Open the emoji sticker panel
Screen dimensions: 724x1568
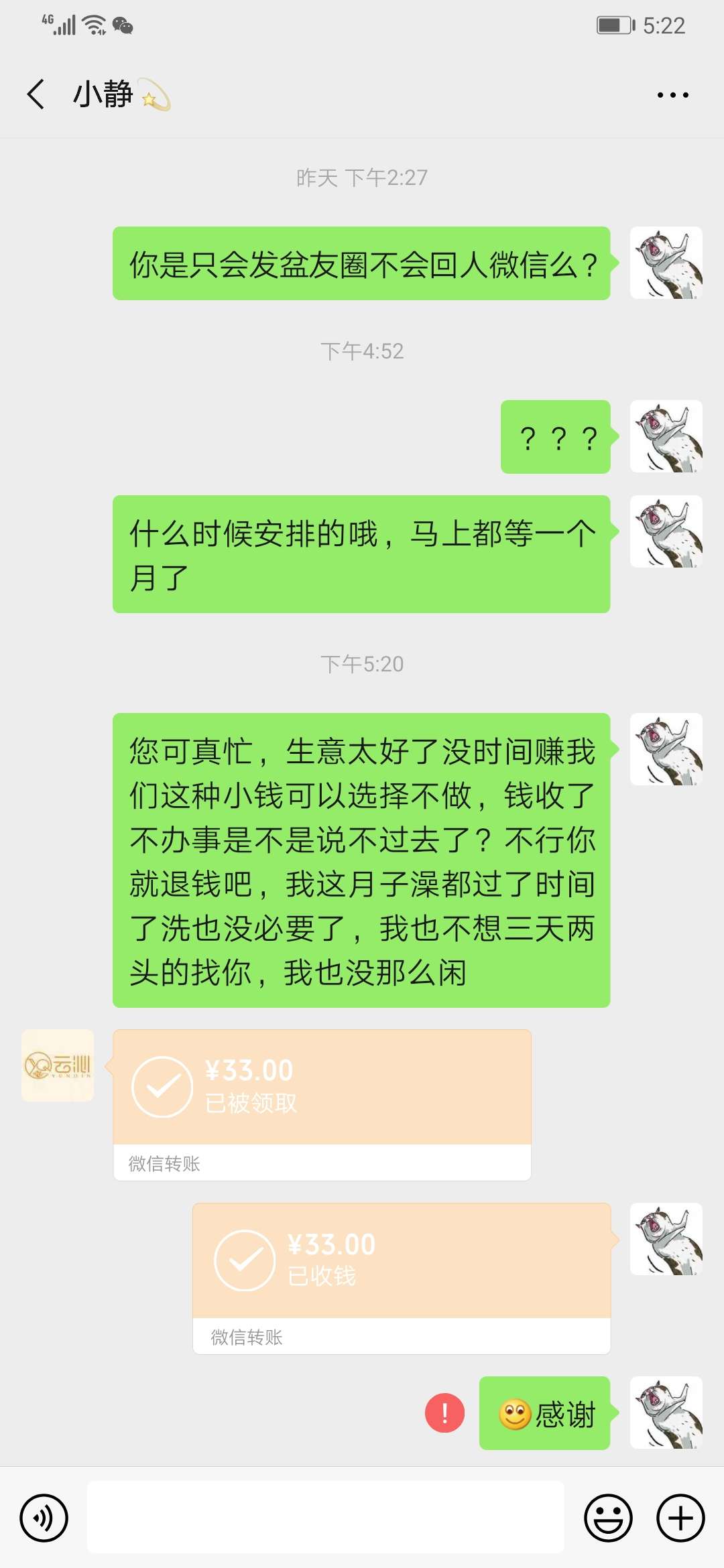pyautogui.click(x=608, y=1518)
